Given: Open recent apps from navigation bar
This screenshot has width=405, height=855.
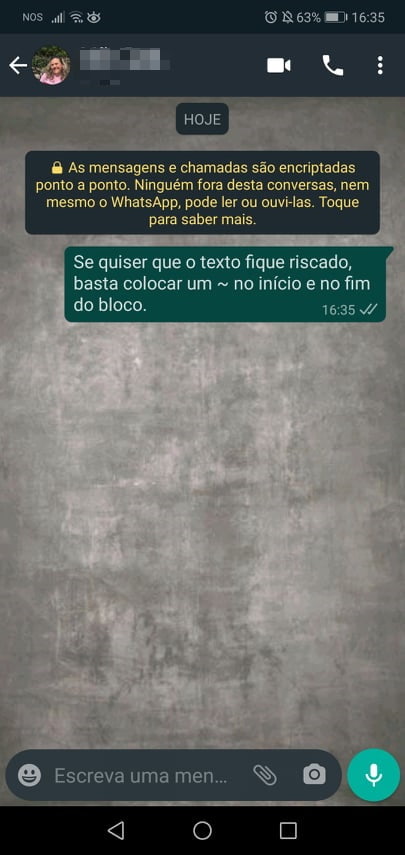Looking at the screenshot, I should click(x=288, y=830).
